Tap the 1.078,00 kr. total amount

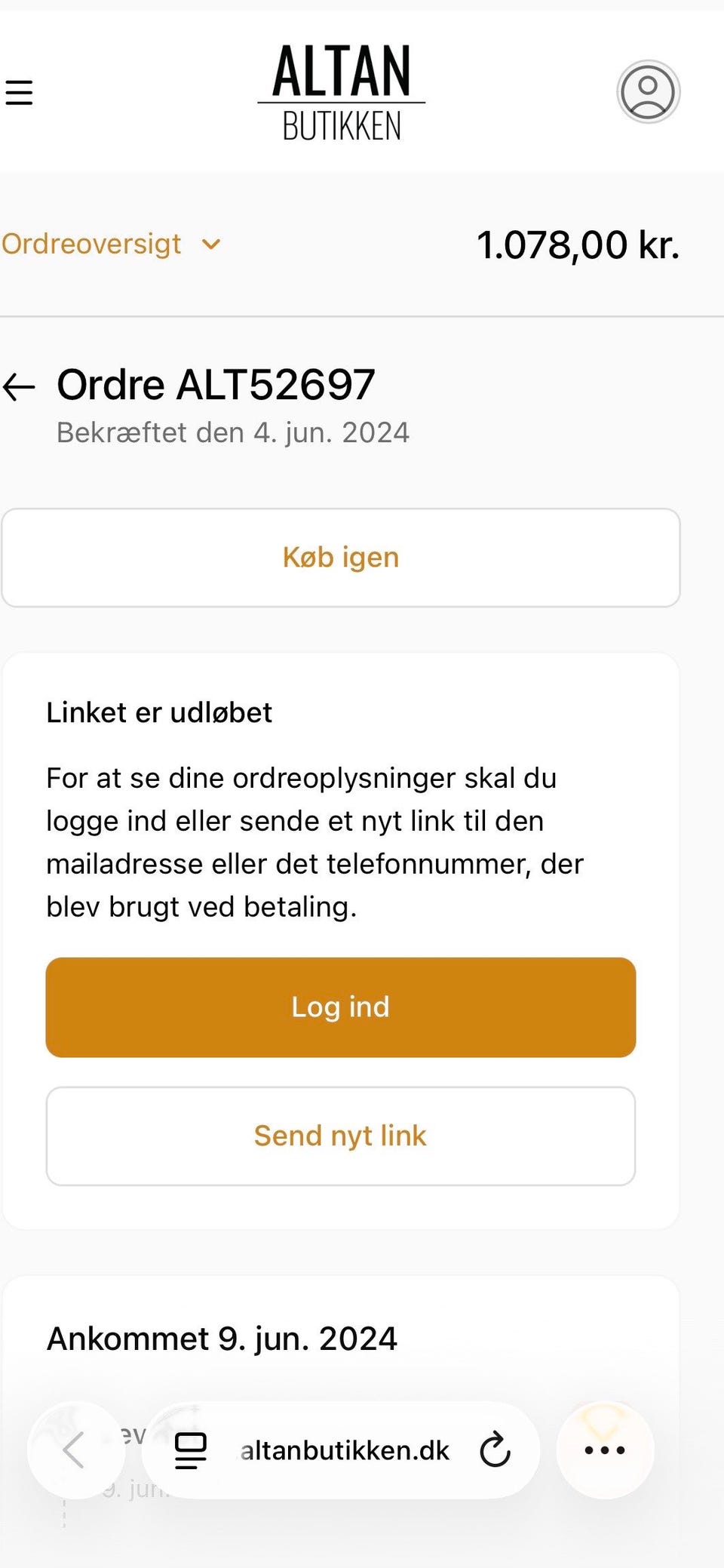point(578,244)
